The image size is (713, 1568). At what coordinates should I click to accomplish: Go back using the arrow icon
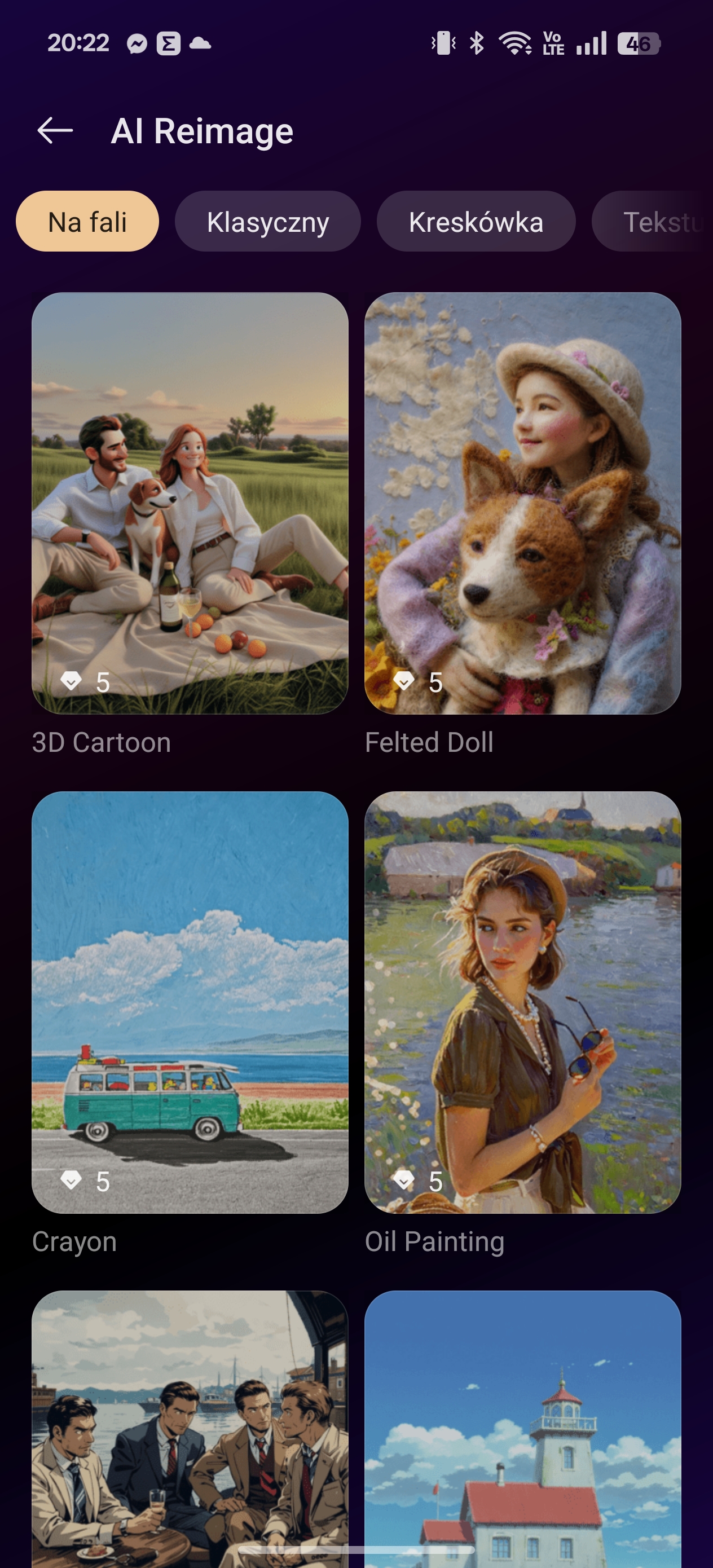point(55,131)
